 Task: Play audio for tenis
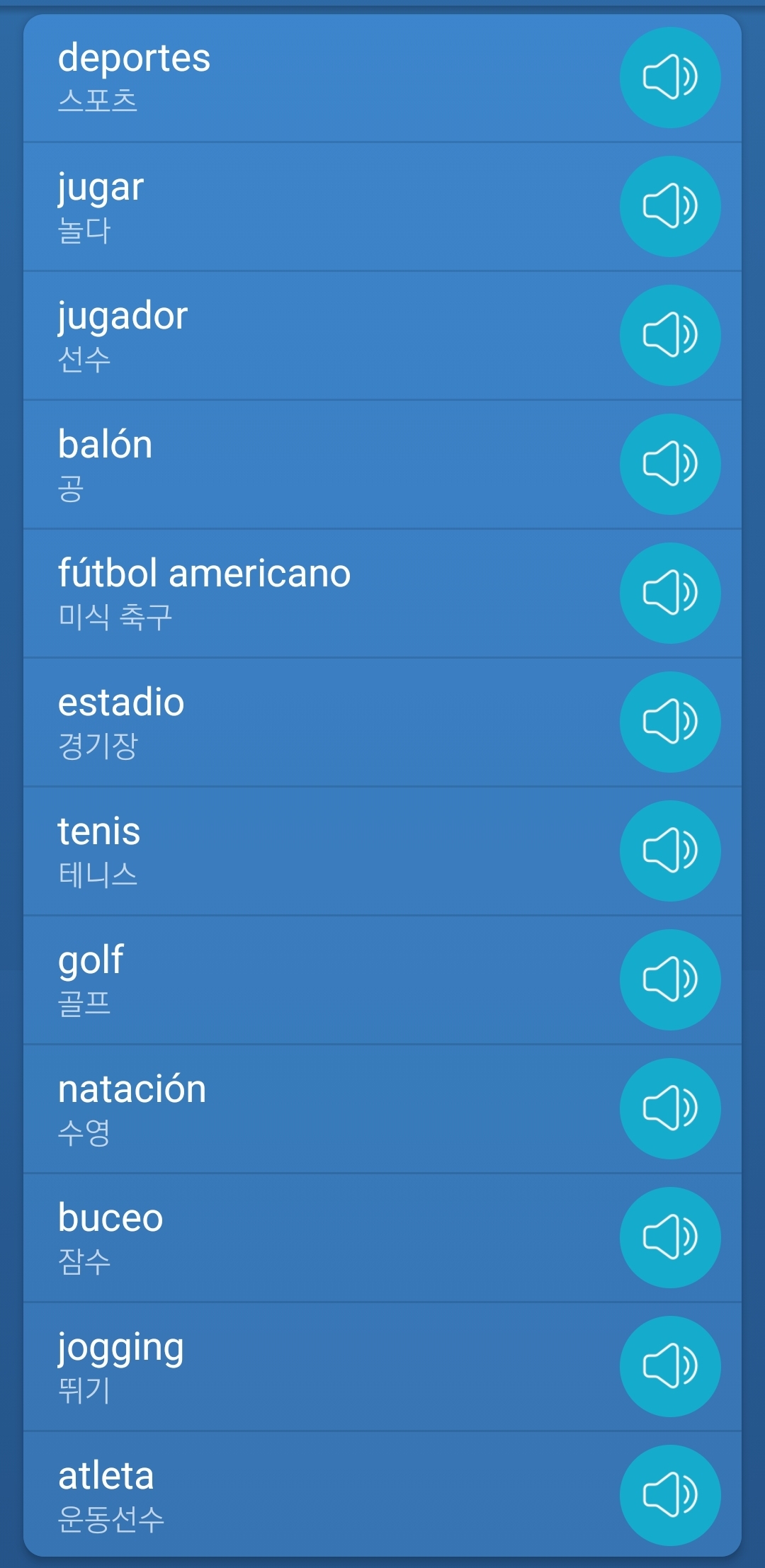point(670,851)
